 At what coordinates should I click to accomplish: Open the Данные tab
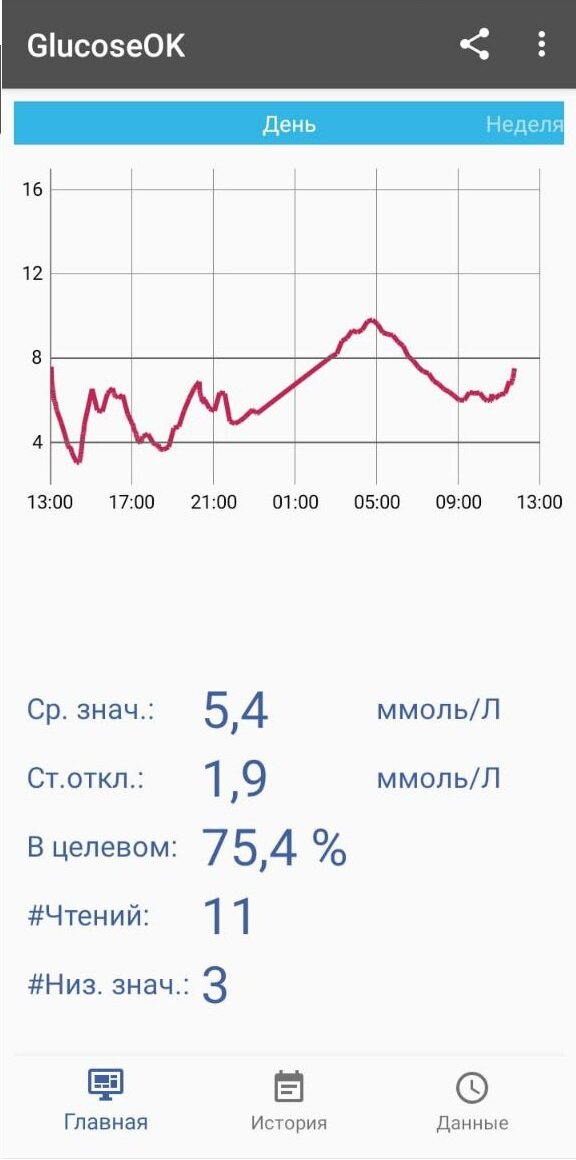(472, 1101)
